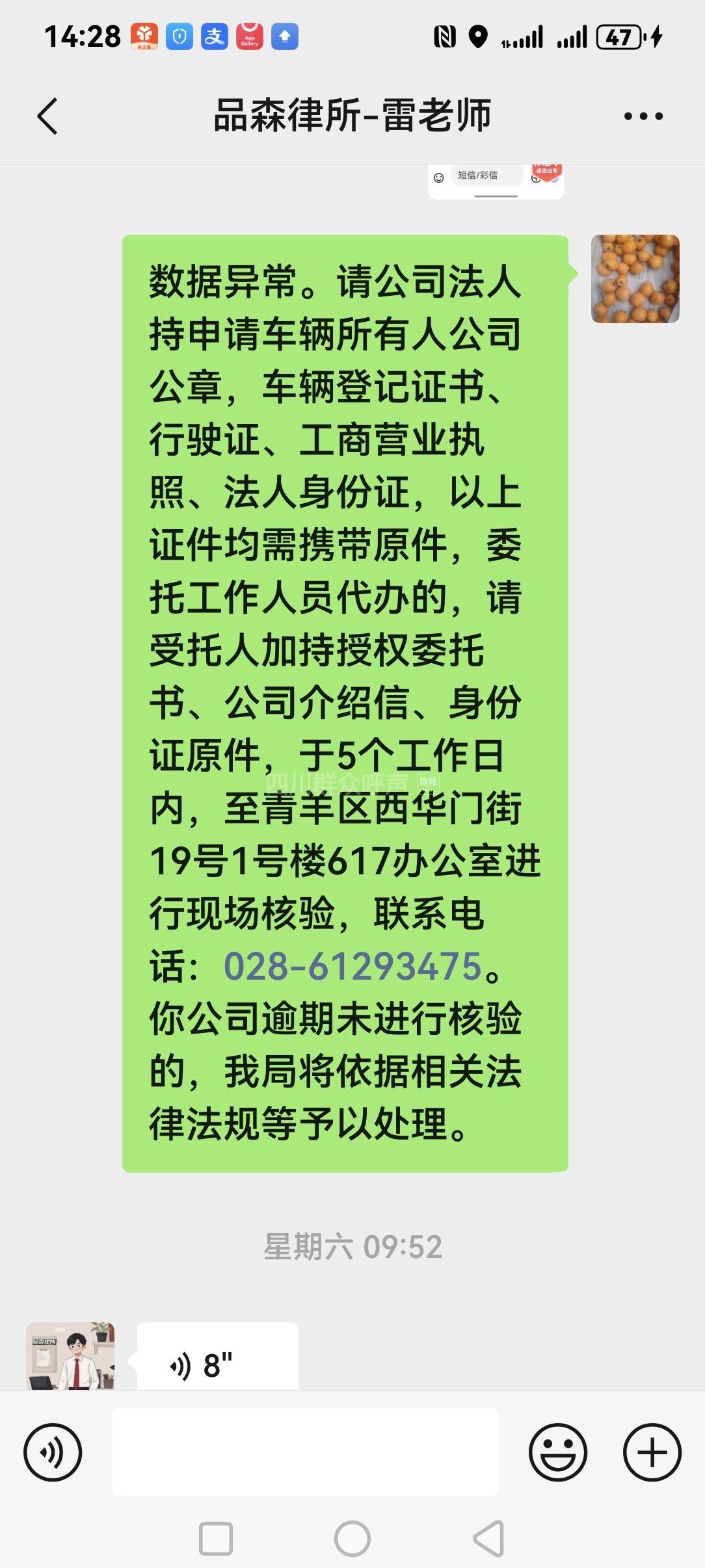The width and height of the screenshot is (705, 1568).
Task: Open 雷老师's profile picture beside voice message
Action: click(x=70, y=1356)
